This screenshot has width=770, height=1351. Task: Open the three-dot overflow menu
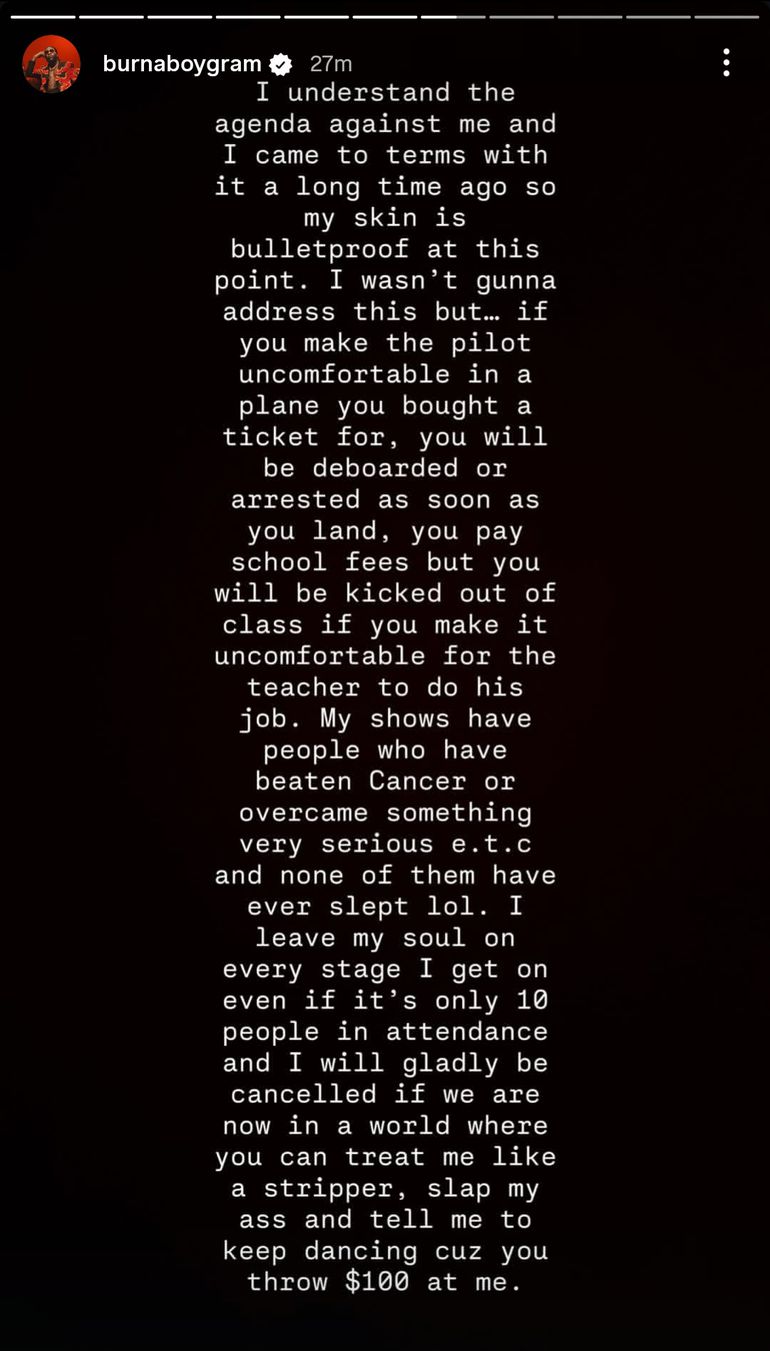pyautogui.click(x=726, y=63)
